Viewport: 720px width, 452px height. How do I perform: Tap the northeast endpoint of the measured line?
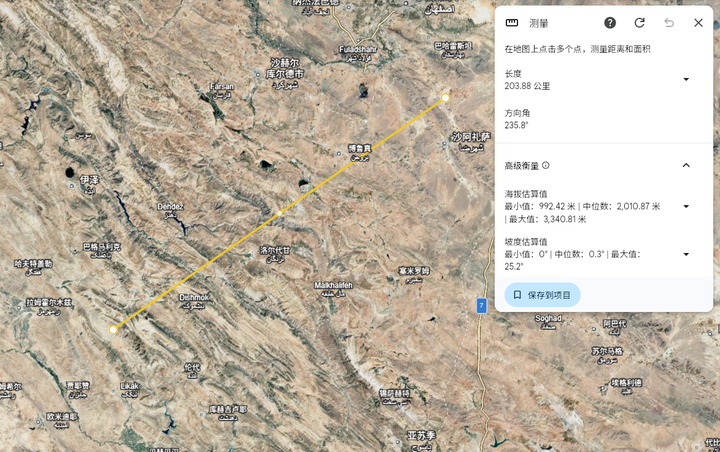[445, 97]
